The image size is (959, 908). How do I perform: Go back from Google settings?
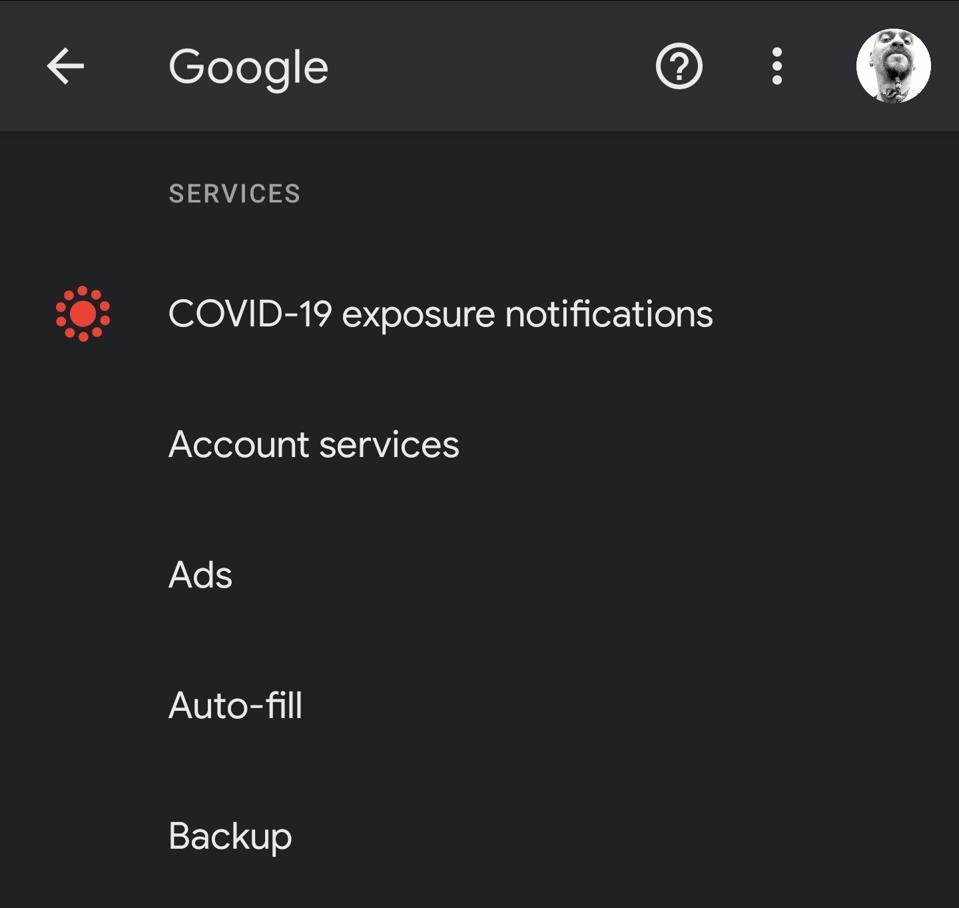pos(66,67)
